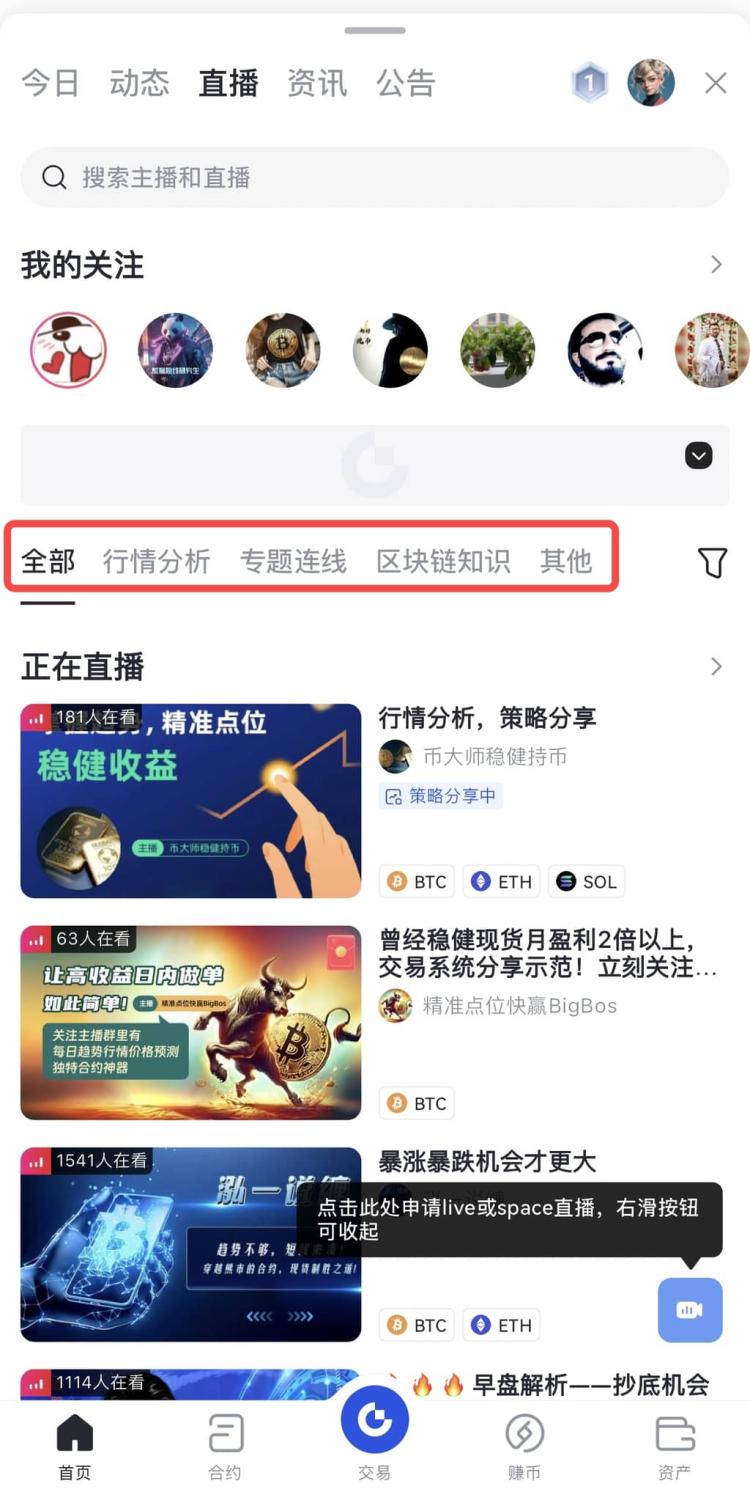Open the 资讯 tab

[x=317, y=83]
